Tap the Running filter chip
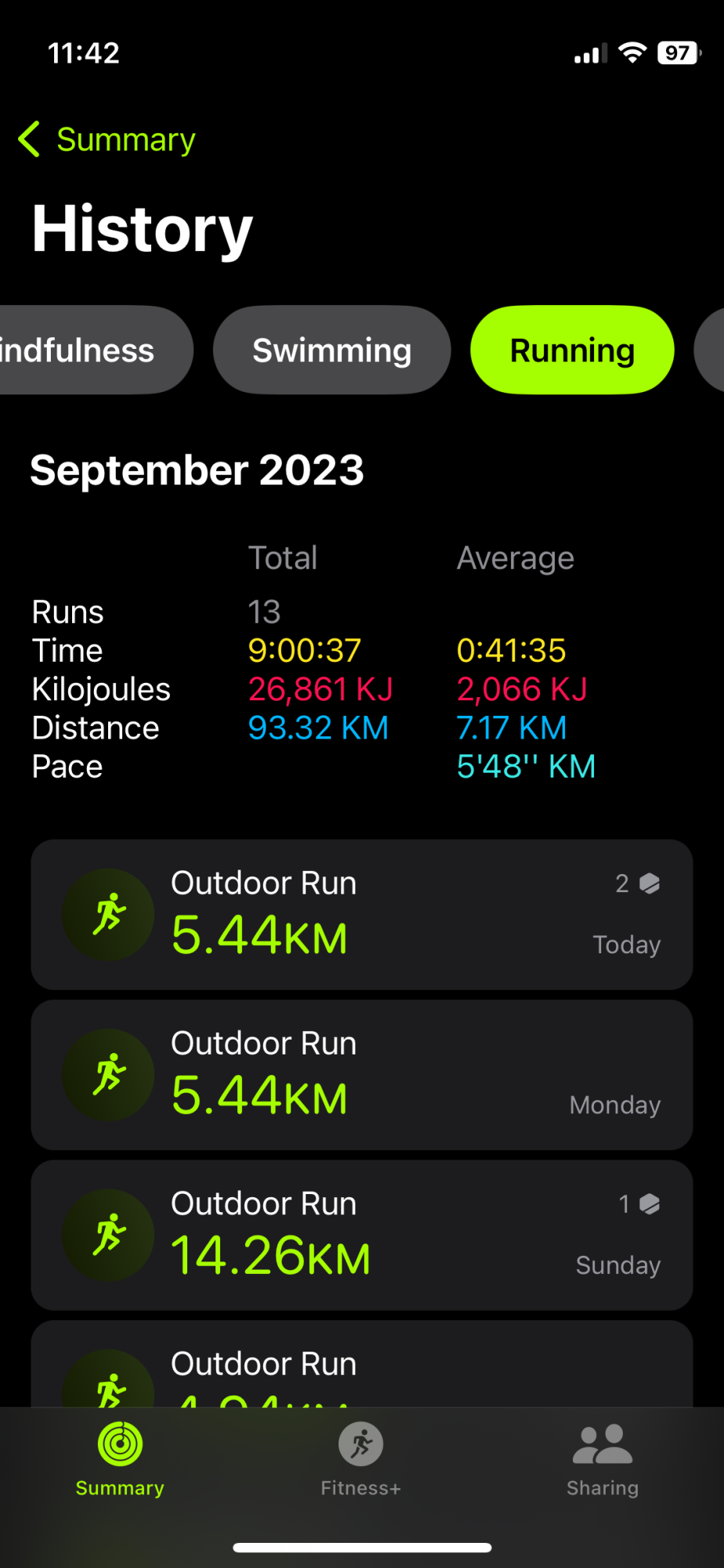 point(572,350)
